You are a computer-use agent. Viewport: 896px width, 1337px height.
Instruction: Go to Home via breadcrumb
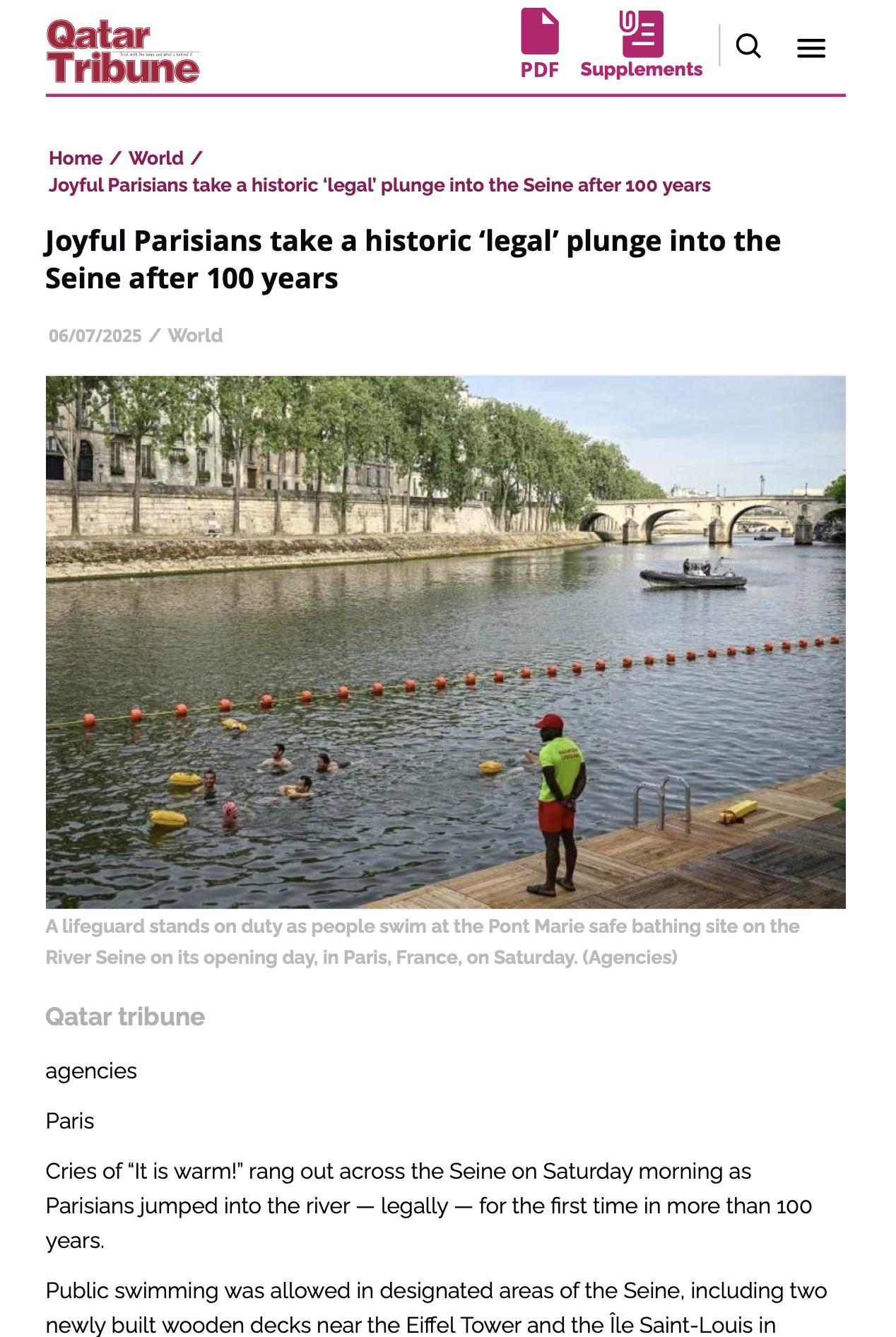(x=76, y=158)
